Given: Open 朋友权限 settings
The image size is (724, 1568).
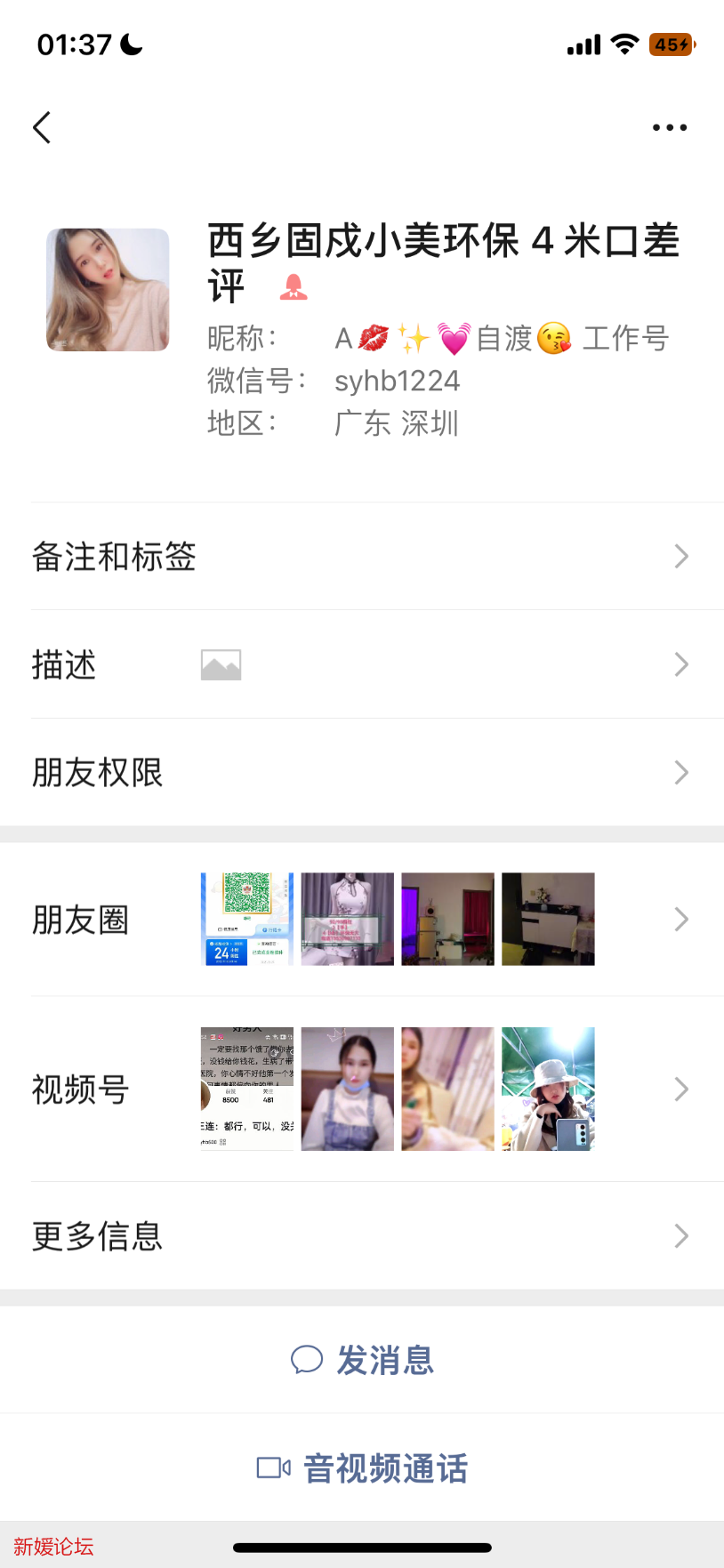Looking at the screenshot, I should point(362,773).
